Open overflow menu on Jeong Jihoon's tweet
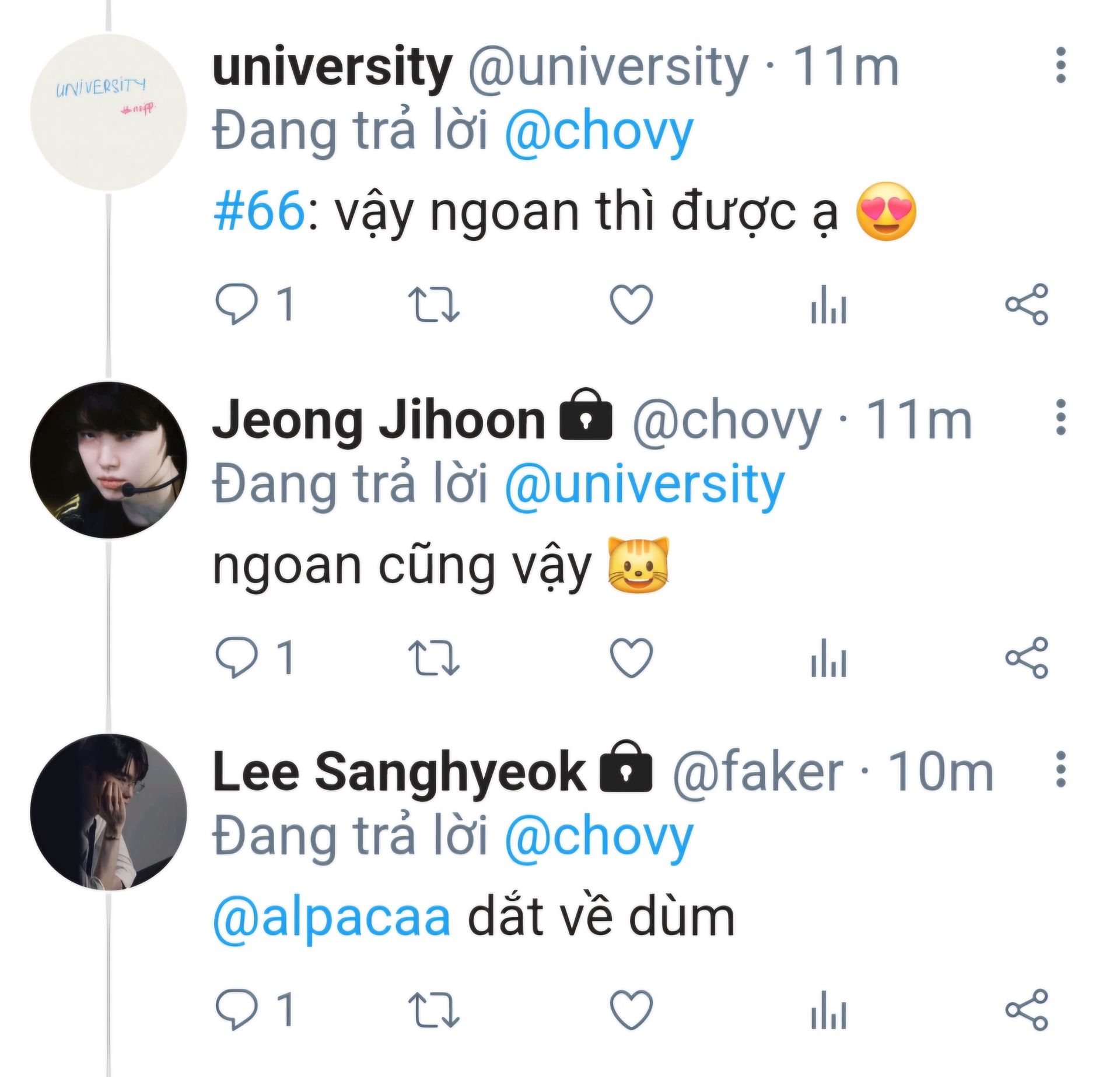This screenshot has height=1077, width=1120. 1060,418
